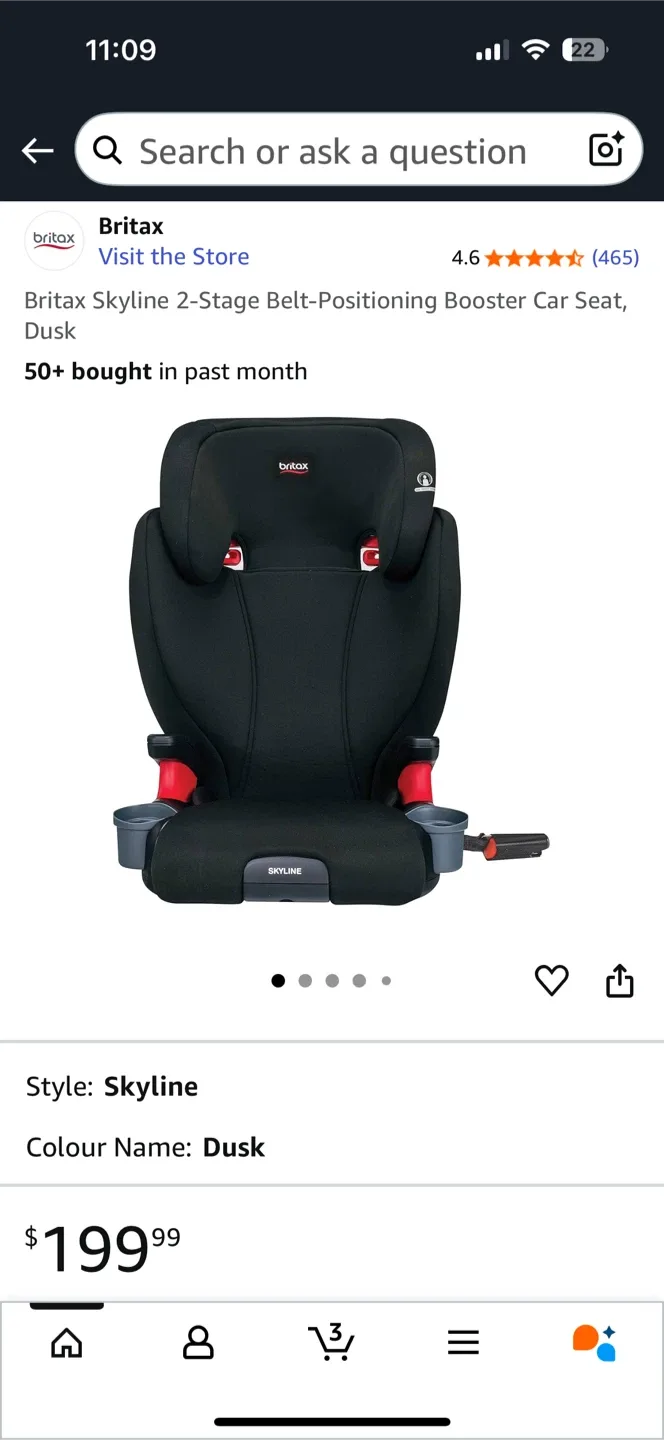This screenshot has width=664, height=1440.
Task: Open the 465 customer ratings
Action: tap(614, 258)
